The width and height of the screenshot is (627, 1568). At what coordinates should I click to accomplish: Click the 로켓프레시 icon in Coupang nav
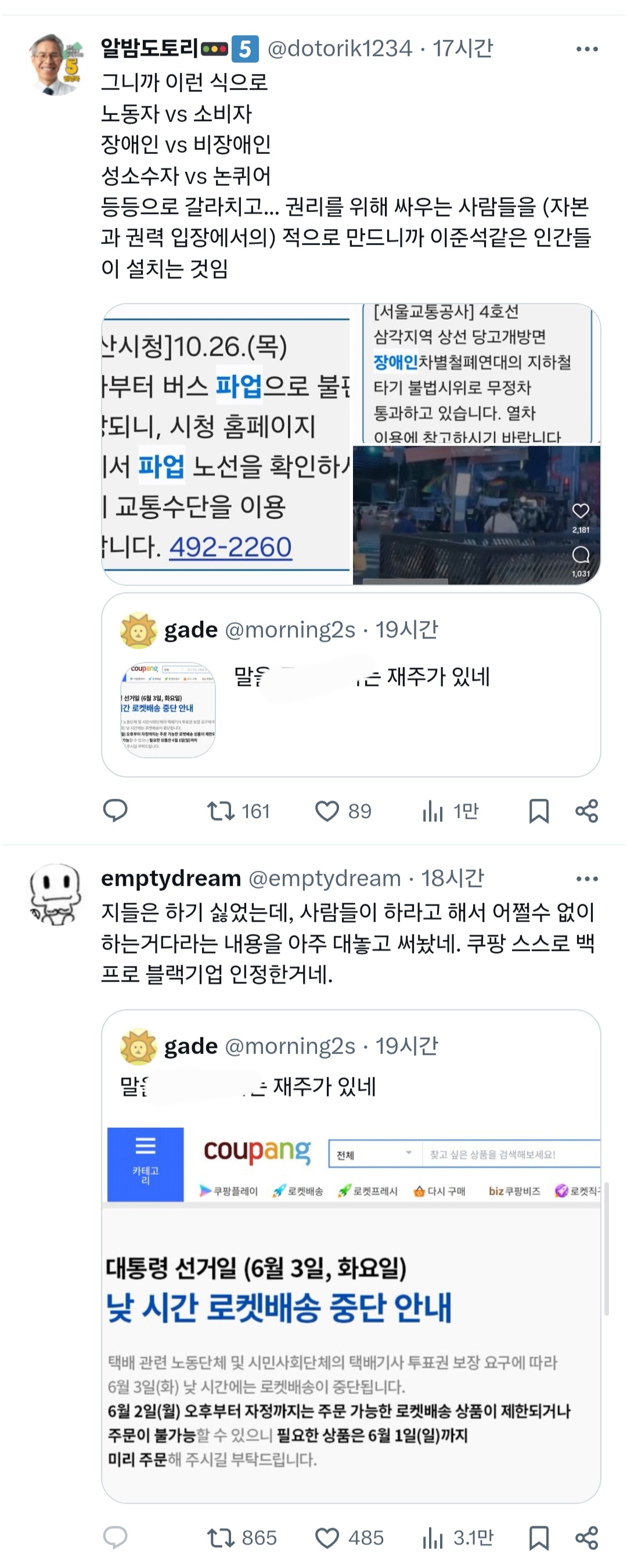[x=345, y=1191]
